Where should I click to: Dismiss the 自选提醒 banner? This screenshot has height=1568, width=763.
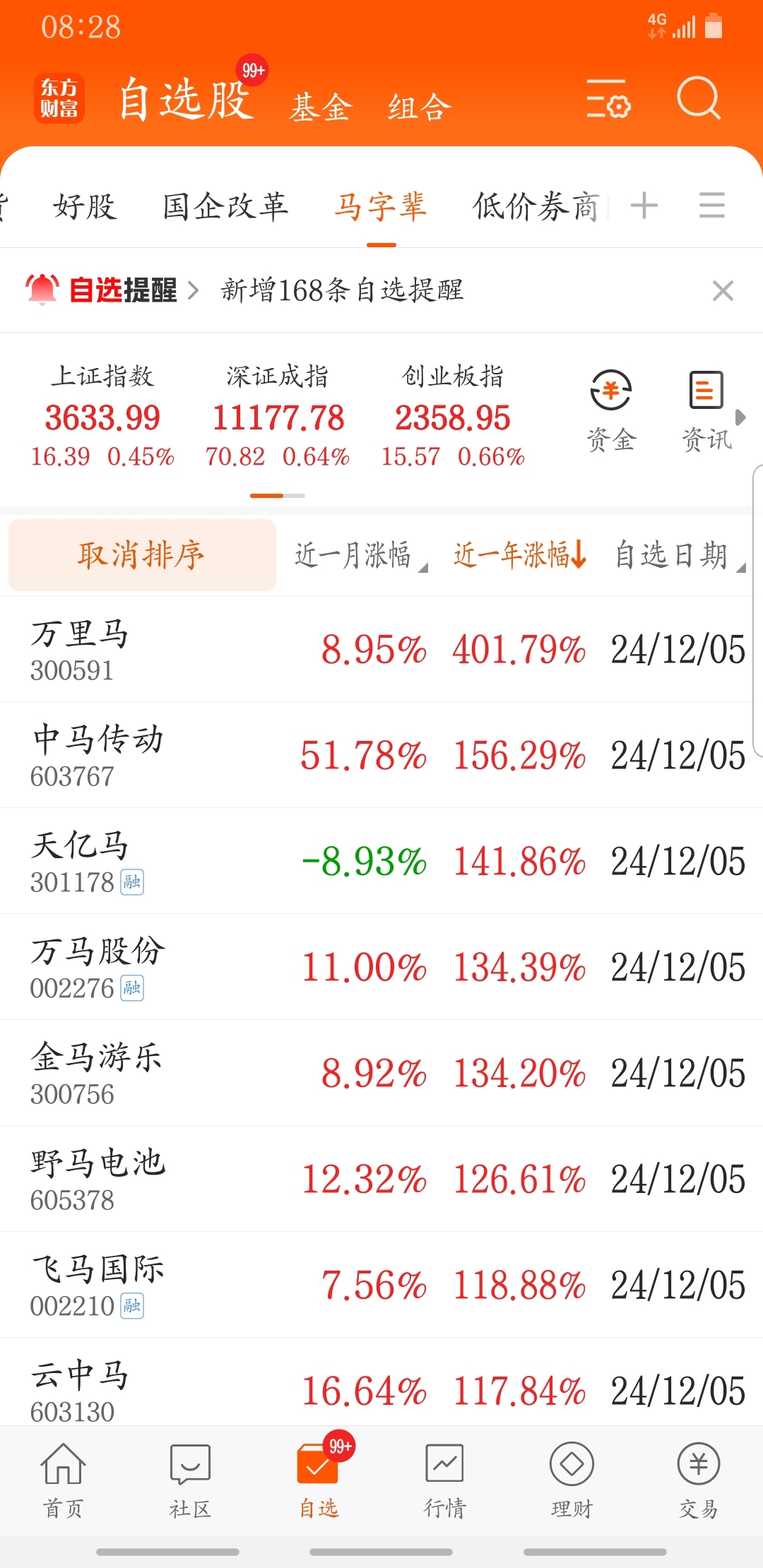723,290
